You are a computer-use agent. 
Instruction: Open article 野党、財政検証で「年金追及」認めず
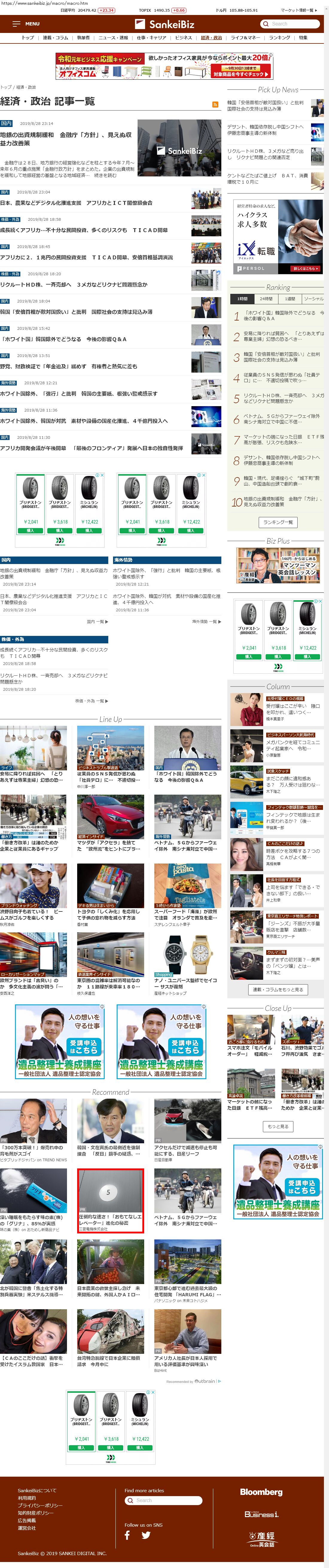(68, 366)
